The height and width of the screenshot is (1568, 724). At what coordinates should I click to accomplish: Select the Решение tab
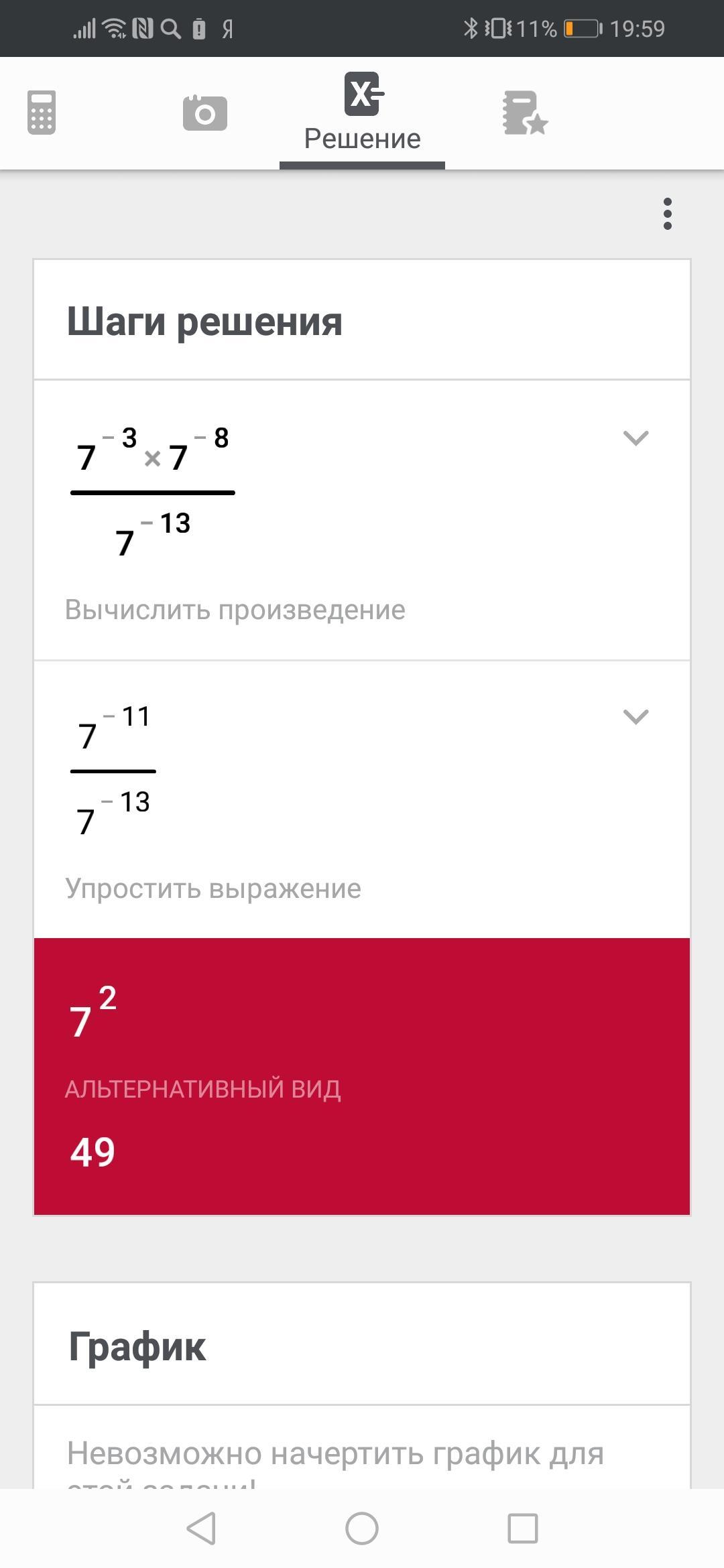pyautogui.click(x=362, y=114)
